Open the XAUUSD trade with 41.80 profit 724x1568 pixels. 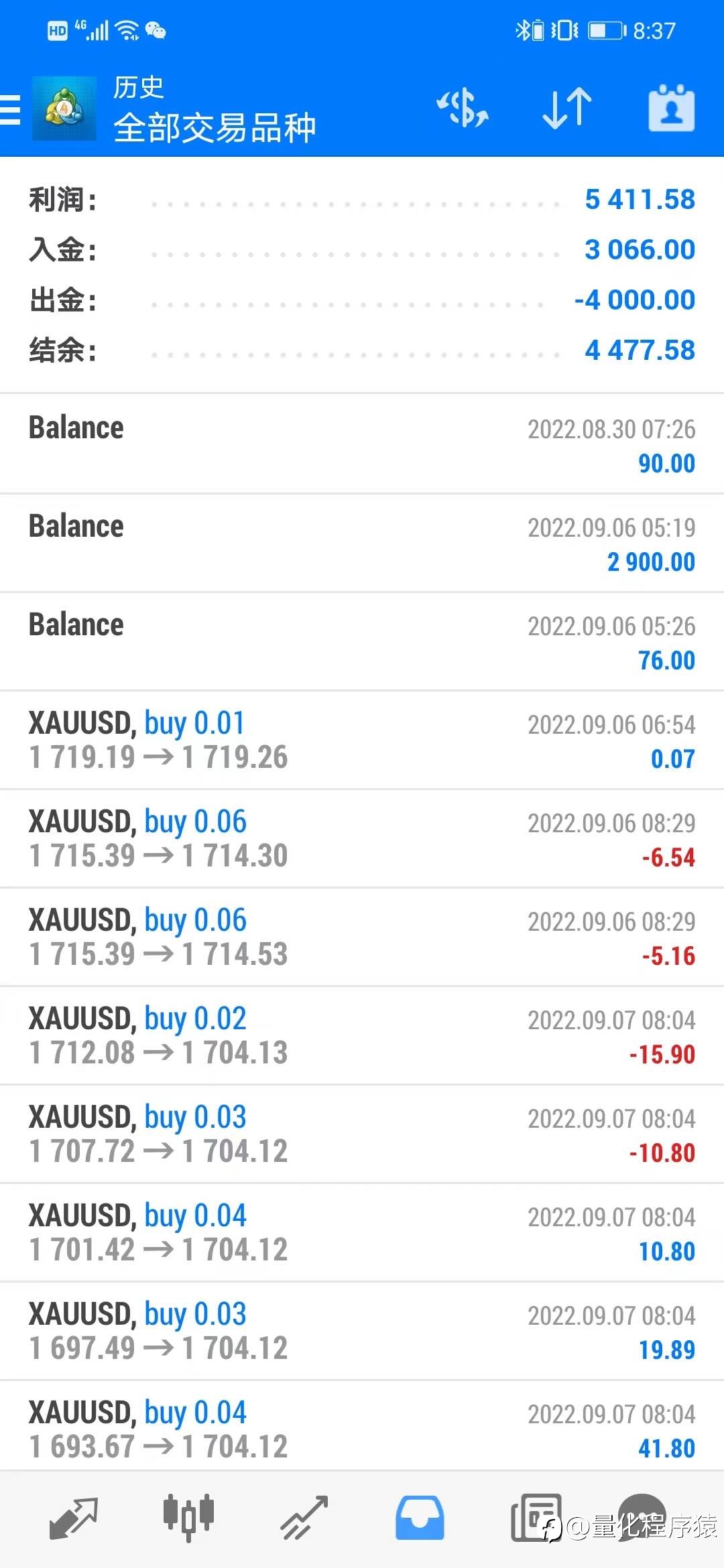click(x=362, y=1425)
